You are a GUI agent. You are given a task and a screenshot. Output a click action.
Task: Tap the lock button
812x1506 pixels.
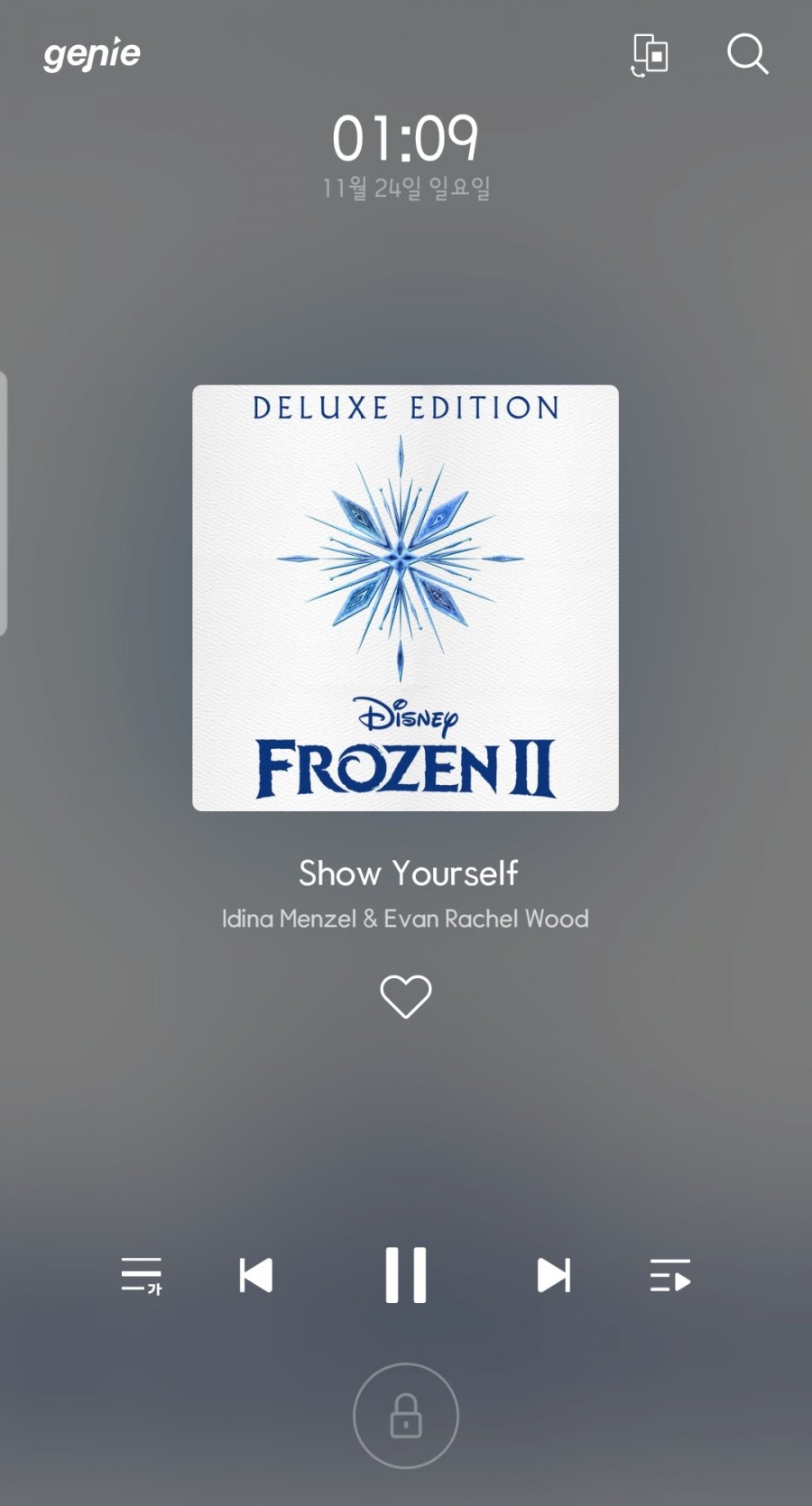tap(406, 1416)
